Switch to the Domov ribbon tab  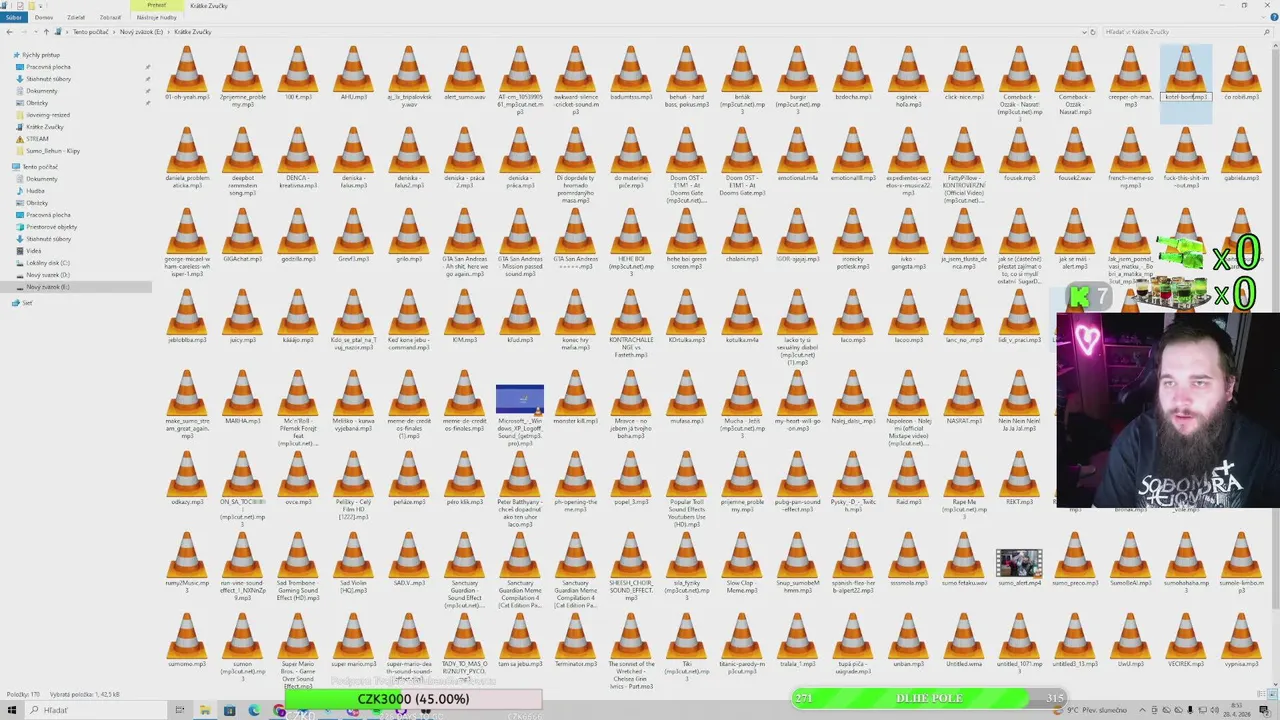[x=44, y=17]
